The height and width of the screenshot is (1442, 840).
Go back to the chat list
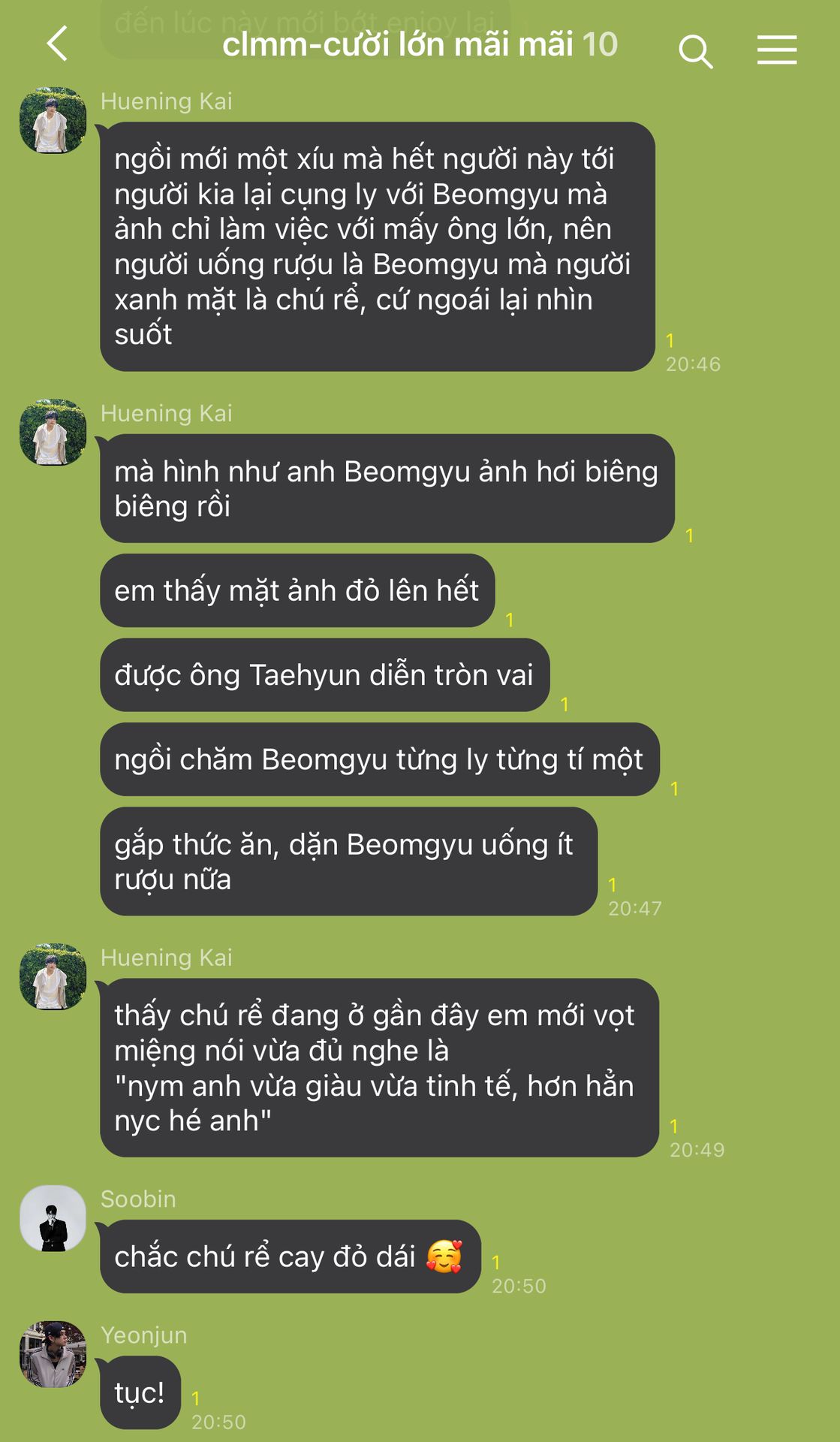(x=58, y=44)
